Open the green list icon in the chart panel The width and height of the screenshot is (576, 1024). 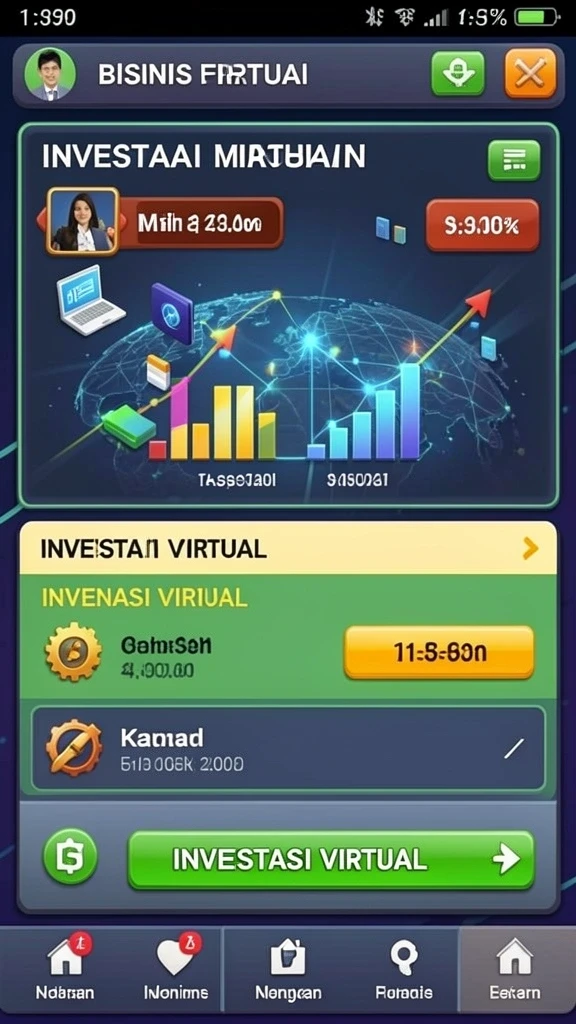click(514, 160)
